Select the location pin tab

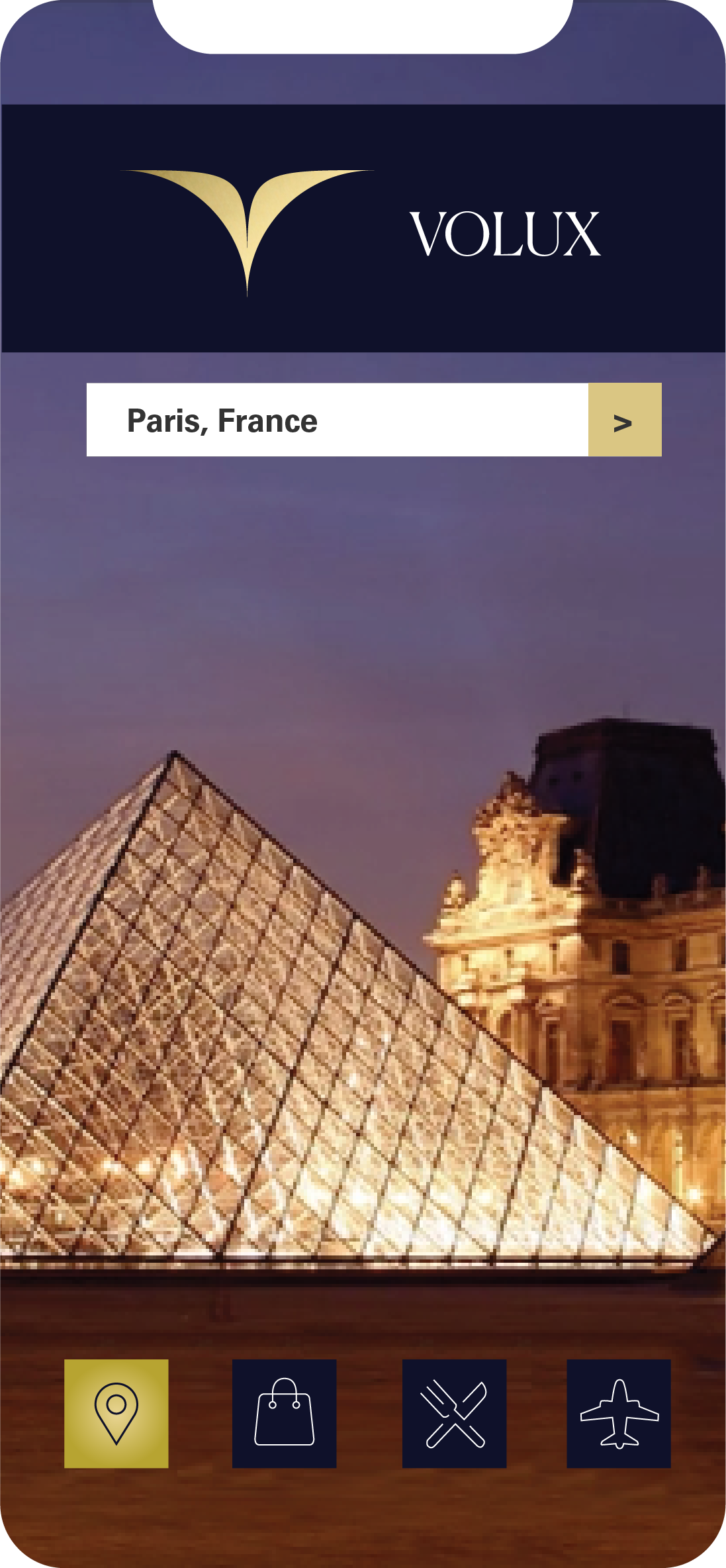pos(116,1413)
